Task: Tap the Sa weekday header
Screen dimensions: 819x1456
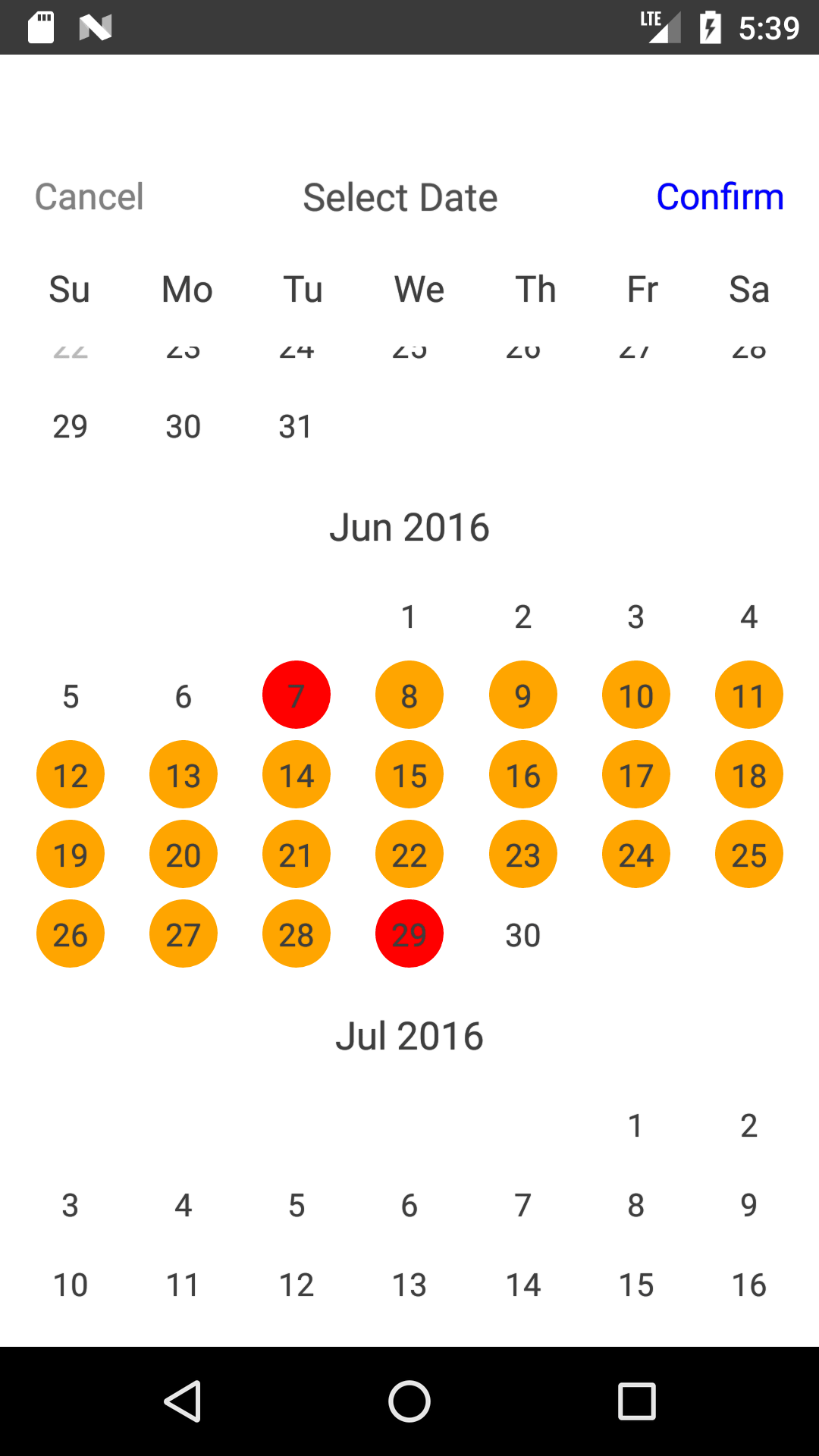Action: [748, 289]
